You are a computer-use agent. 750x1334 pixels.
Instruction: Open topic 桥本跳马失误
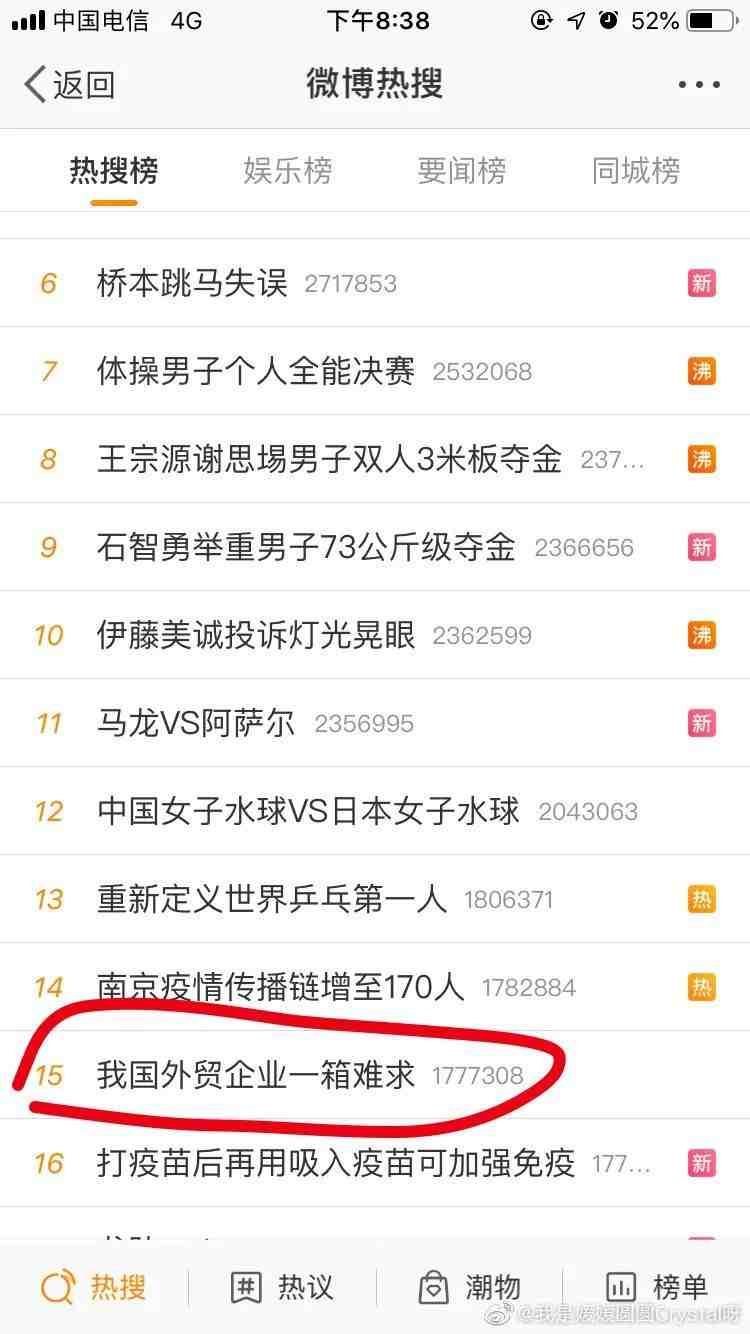pyautogui.click(x=192, y=283)
